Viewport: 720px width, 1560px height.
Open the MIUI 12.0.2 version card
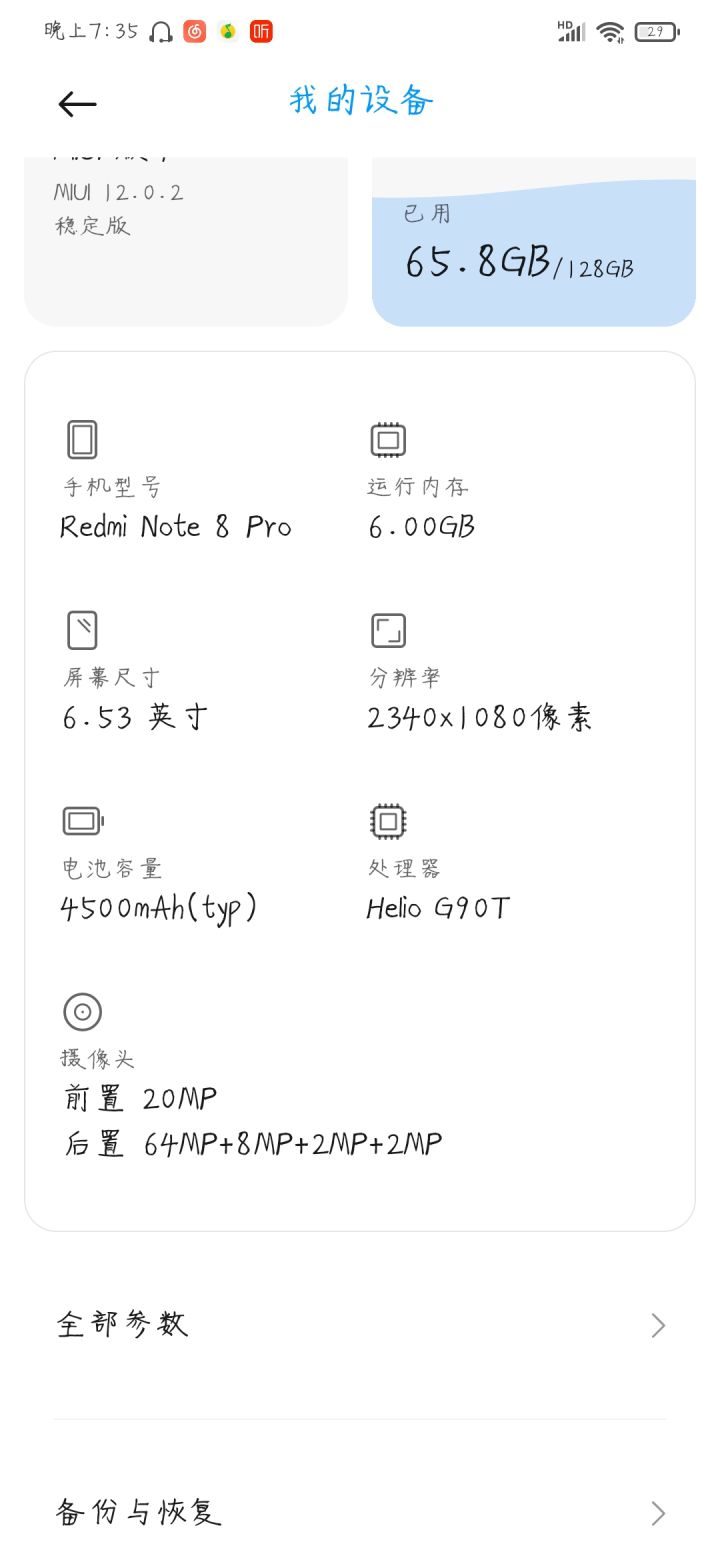click(x=186, y=241)
